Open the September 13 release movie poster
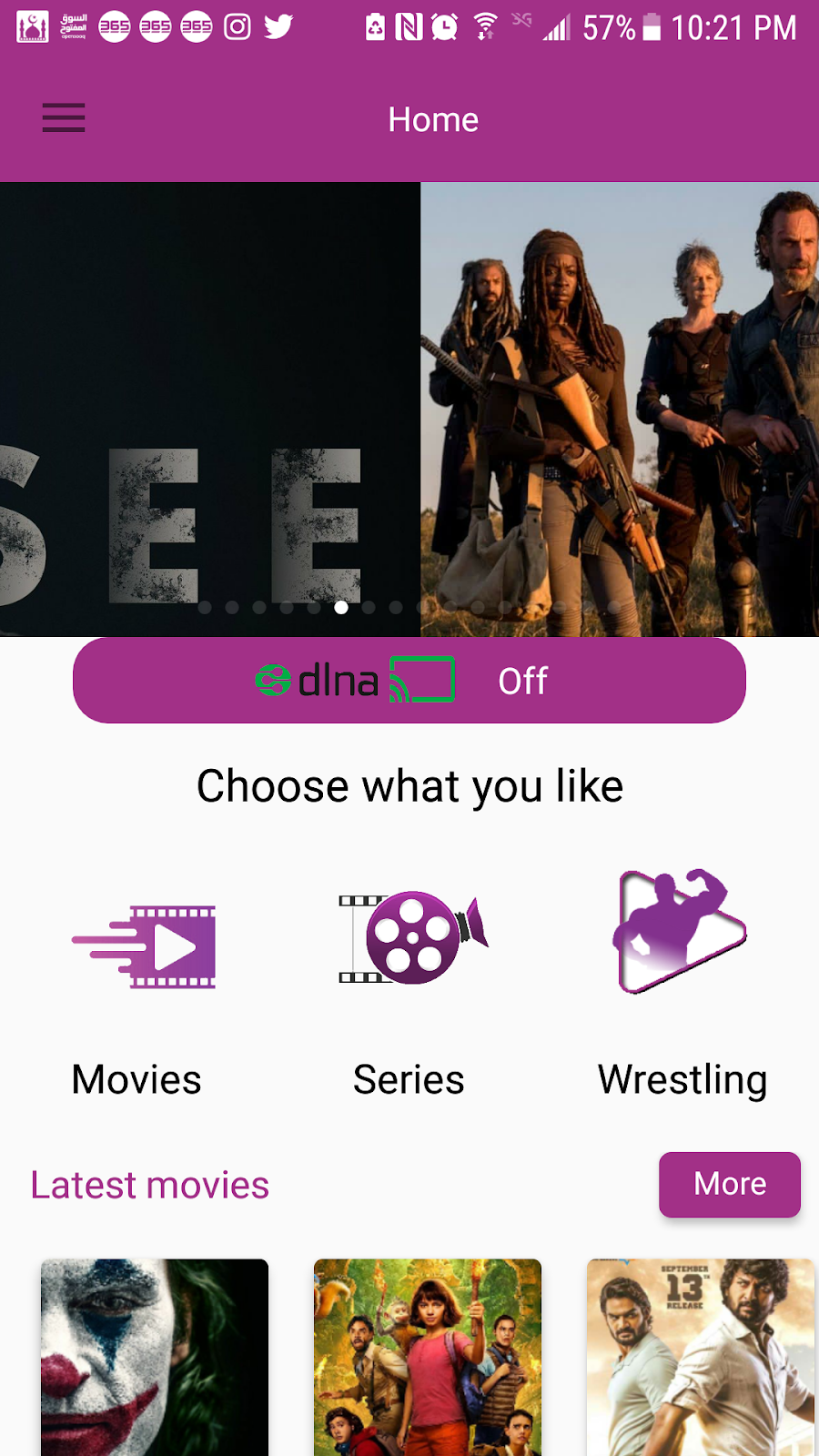Image resolution: width=819 pixels, height=1456 pixels. 699,1356
